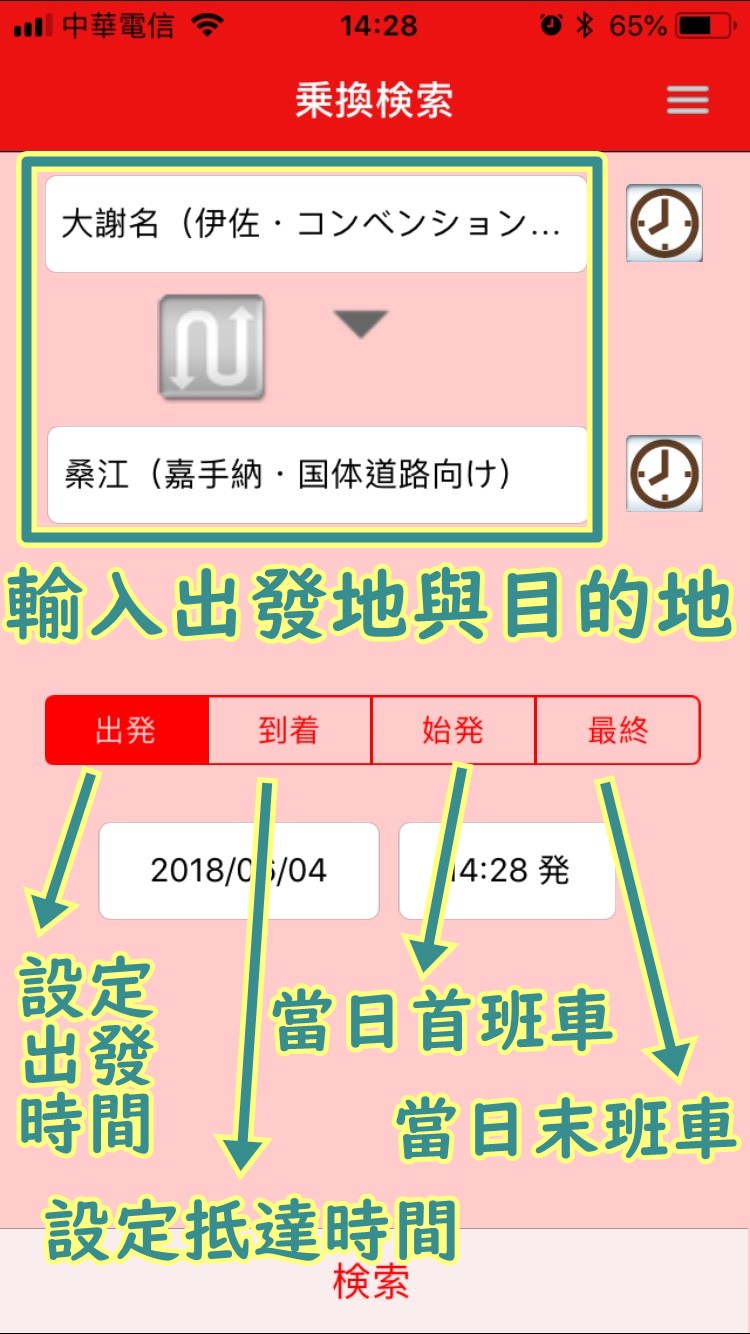
Task: Open the clock icon beside the 大謝名 field
Action: tap(664, 223)
